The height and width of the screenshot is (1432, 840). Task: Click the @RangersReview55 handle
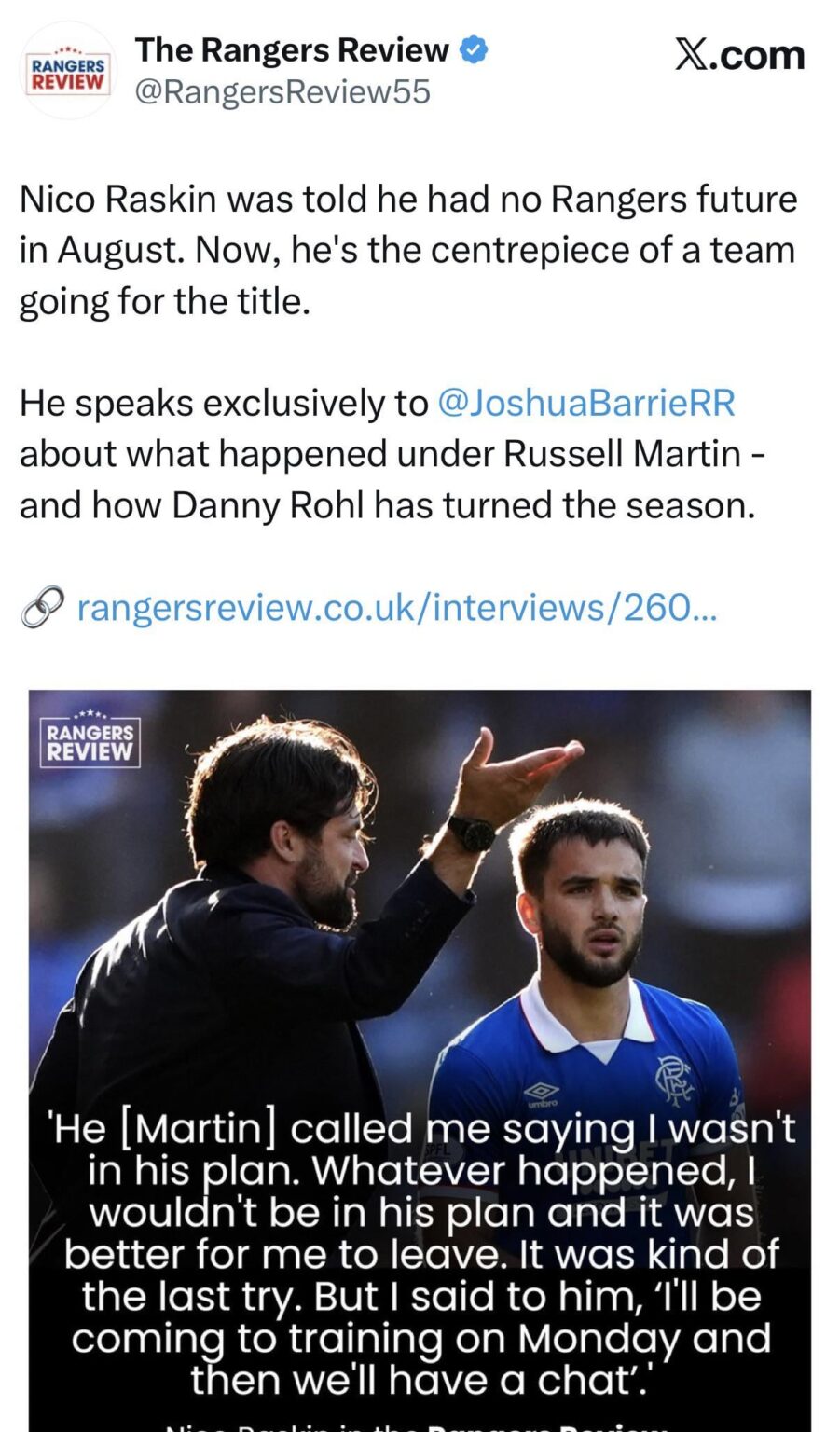click(280, 91)
